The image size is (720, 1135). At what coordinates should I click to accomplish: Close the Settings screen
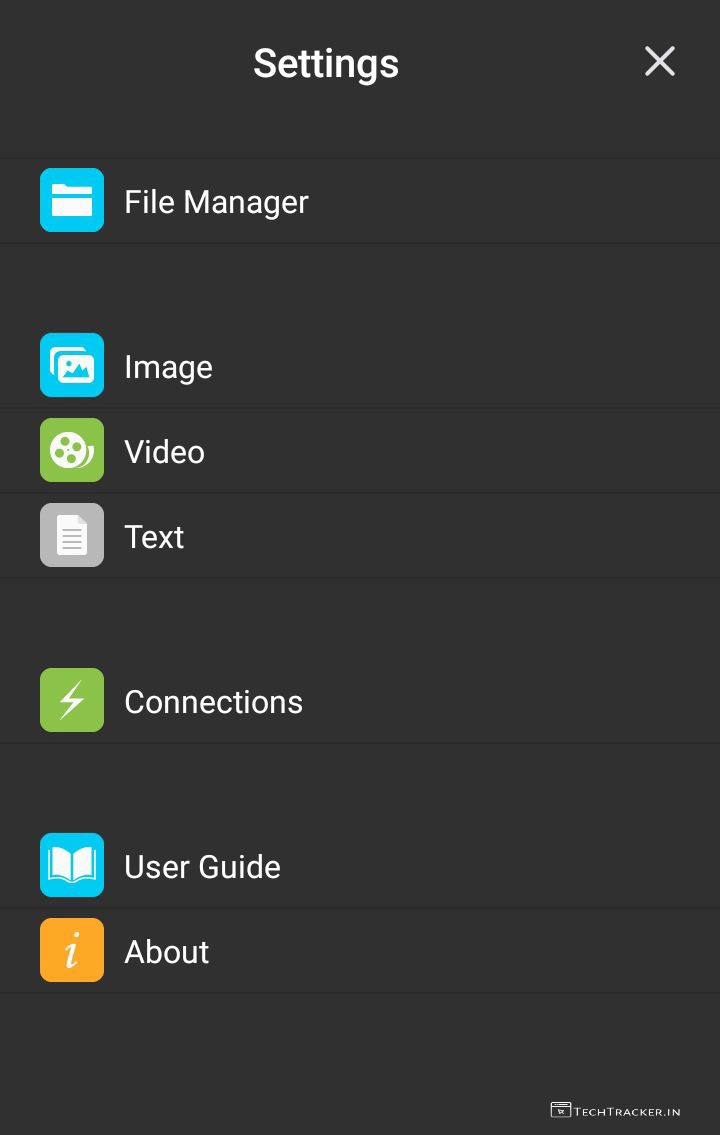pyautogui.click(x=660, y=62)
